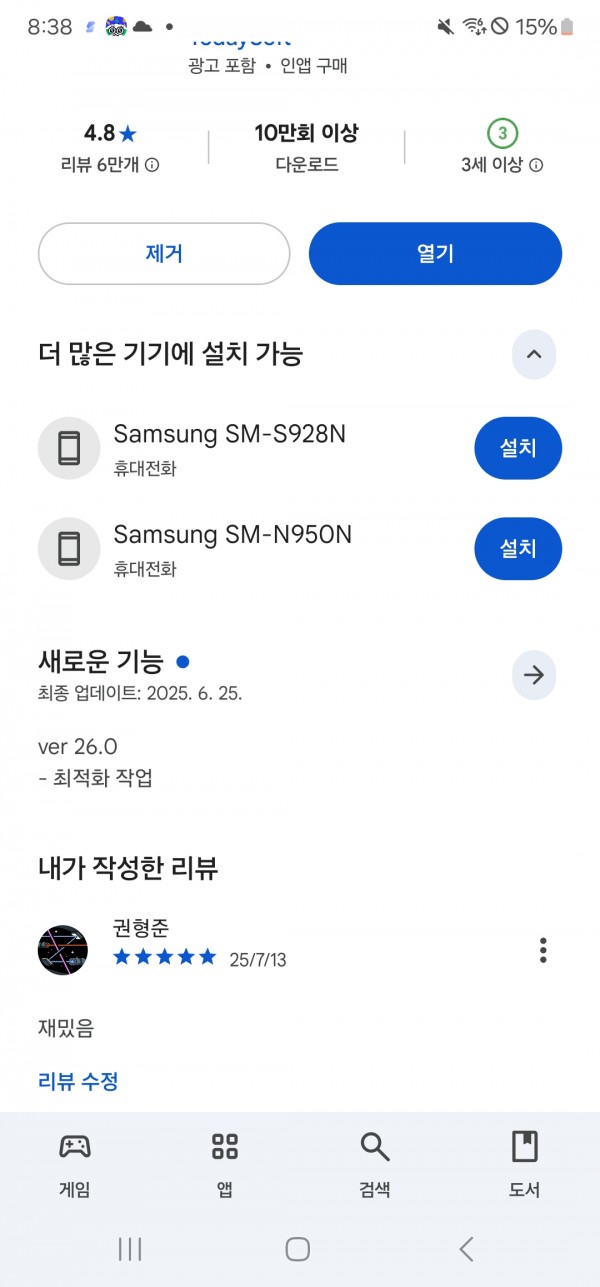Tap the 제거 uninstall button
This screenshot has width=600, height=1287.
point(164,254)
